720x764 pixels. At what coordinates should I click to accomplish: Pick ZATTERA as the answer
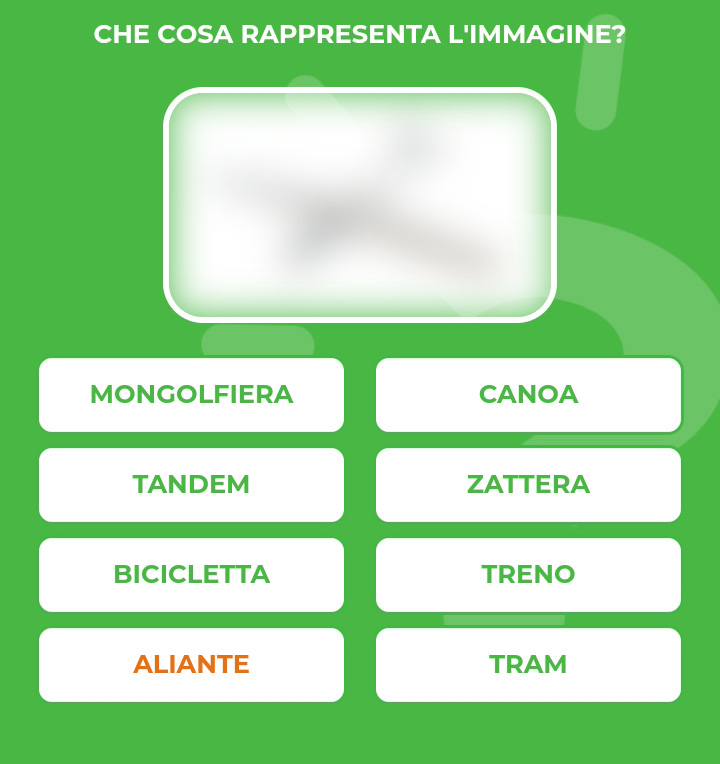pyautogui.click(x=528, y=485)
